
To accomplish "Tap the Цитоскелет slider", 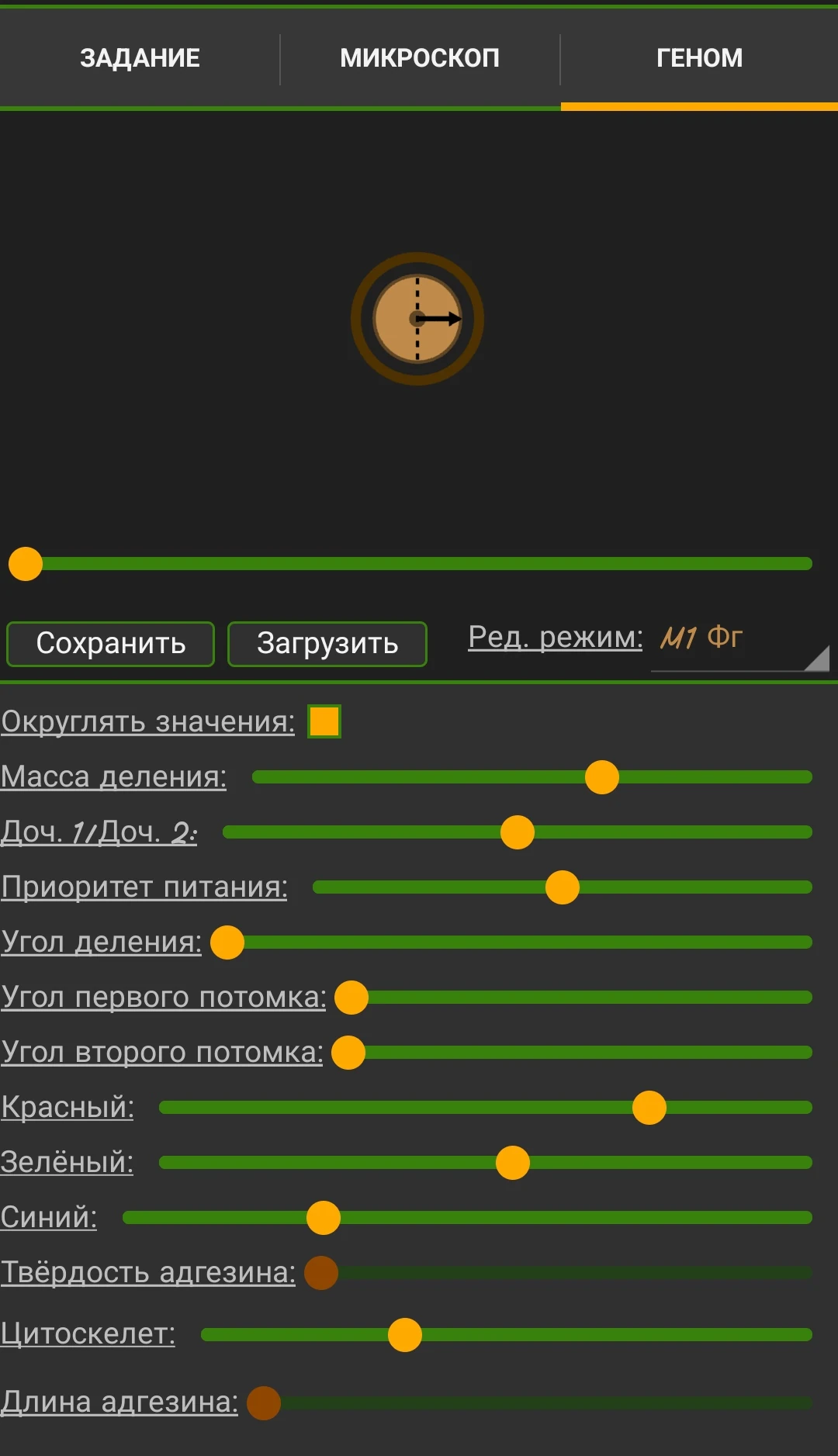I will pos(507,1335).
